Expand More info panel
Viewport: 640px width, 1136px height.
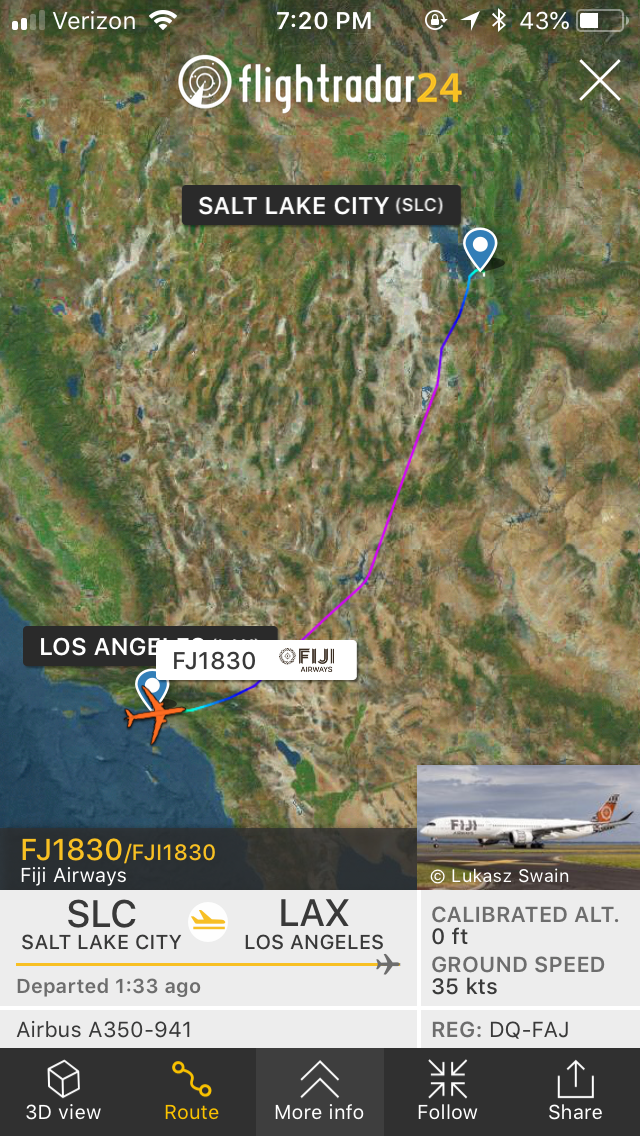click(319, 1092)
